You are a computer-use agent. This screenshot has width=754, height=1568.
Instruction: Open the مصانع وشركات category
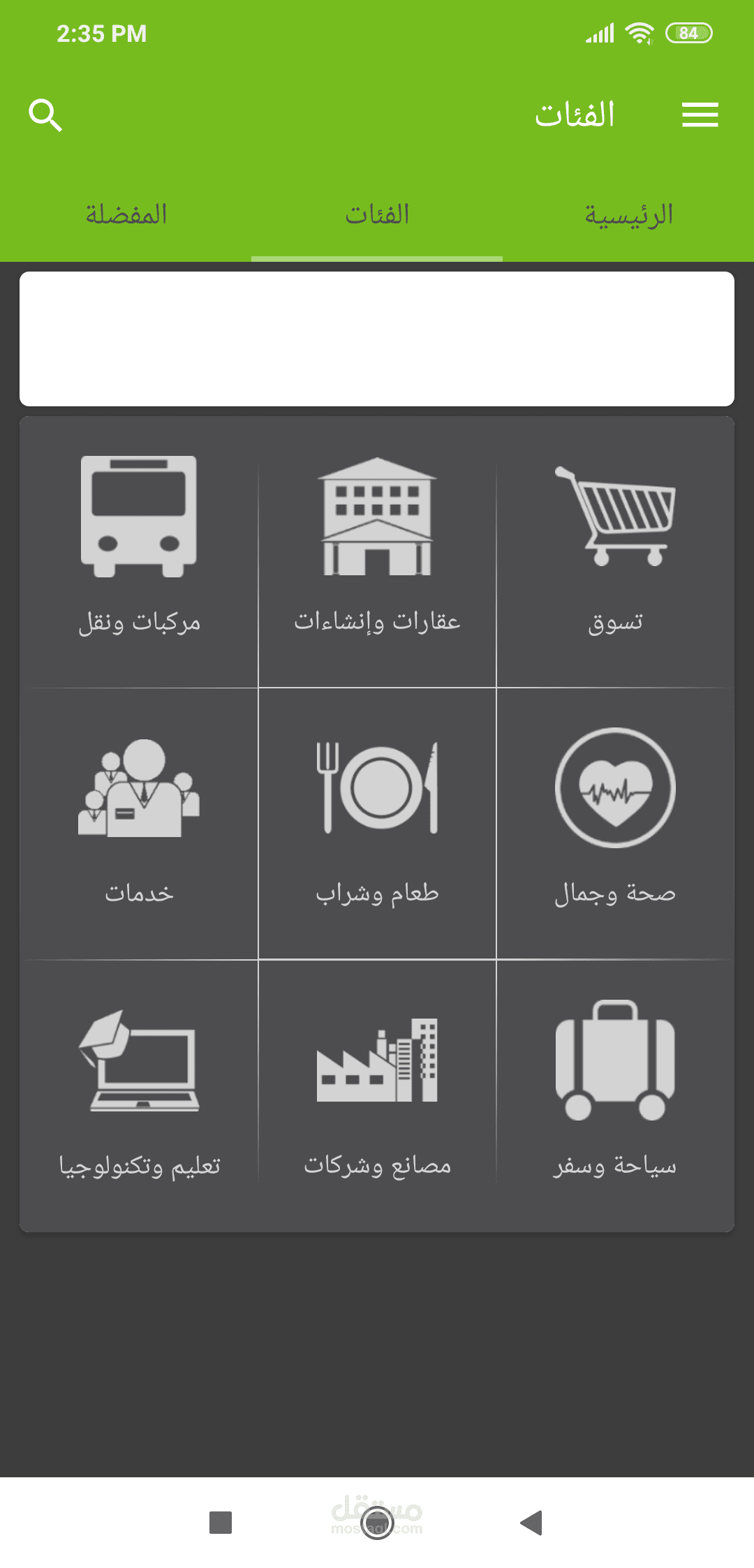(x=377, y=1095)
